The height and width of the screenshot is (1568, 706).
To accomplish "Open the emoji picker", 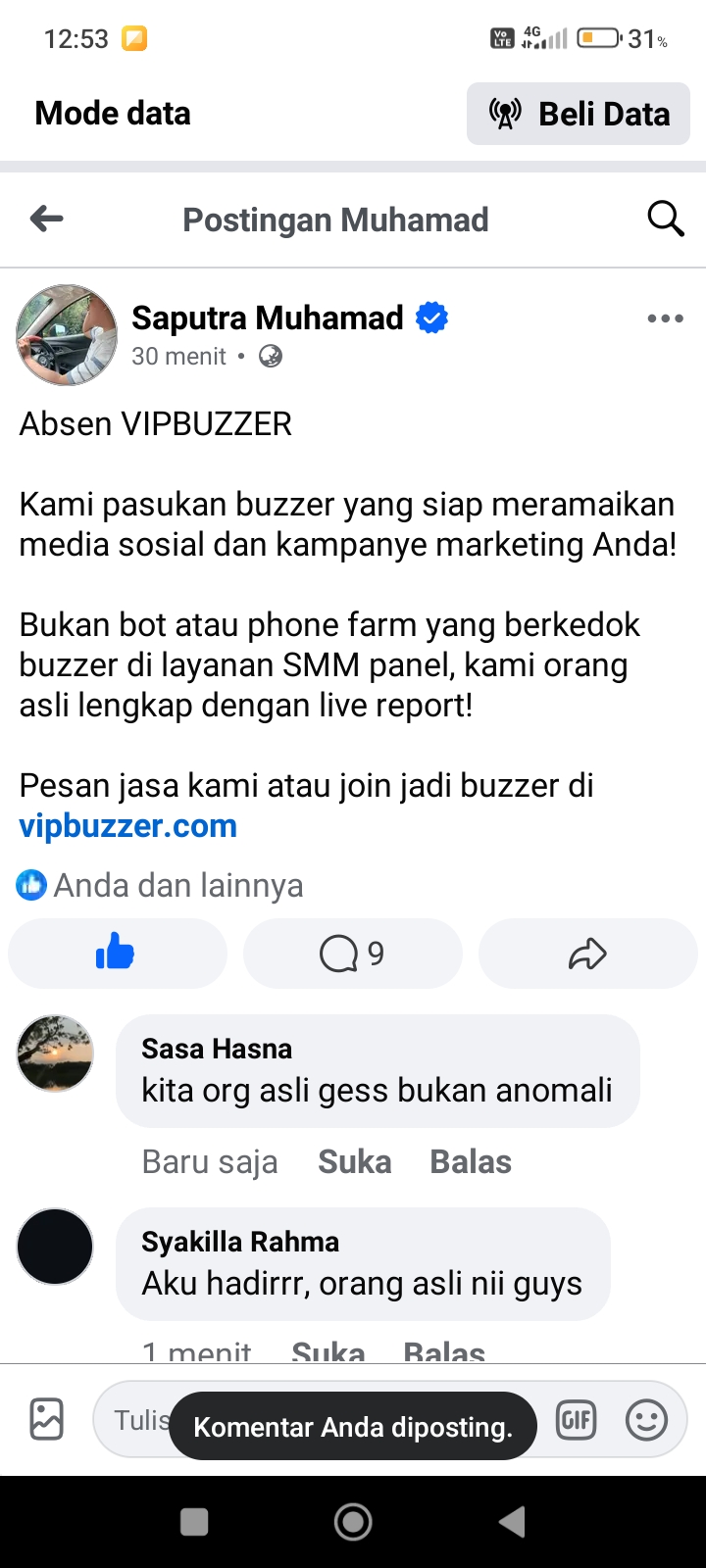I will (x=646, y=1419).
